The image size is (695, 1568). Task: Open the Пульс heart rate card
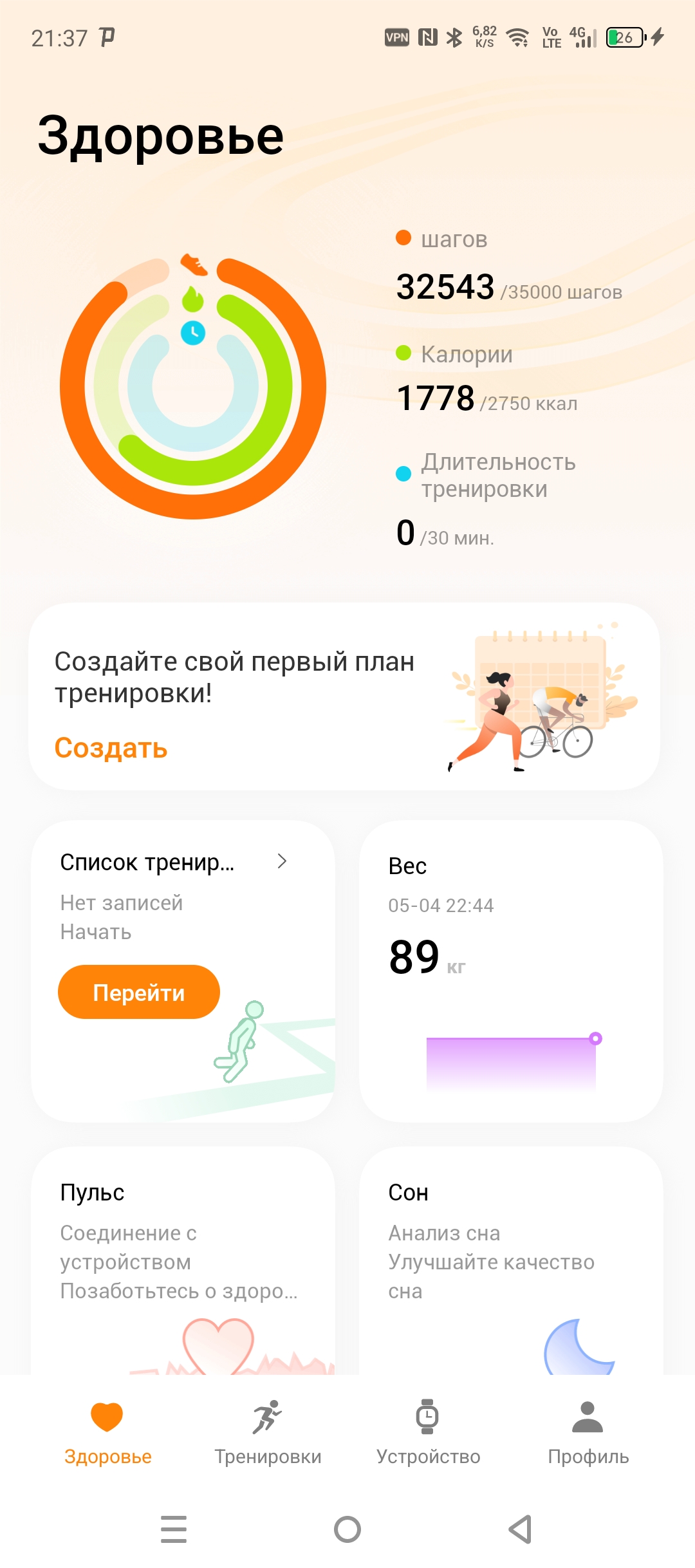coord(183,1262)
